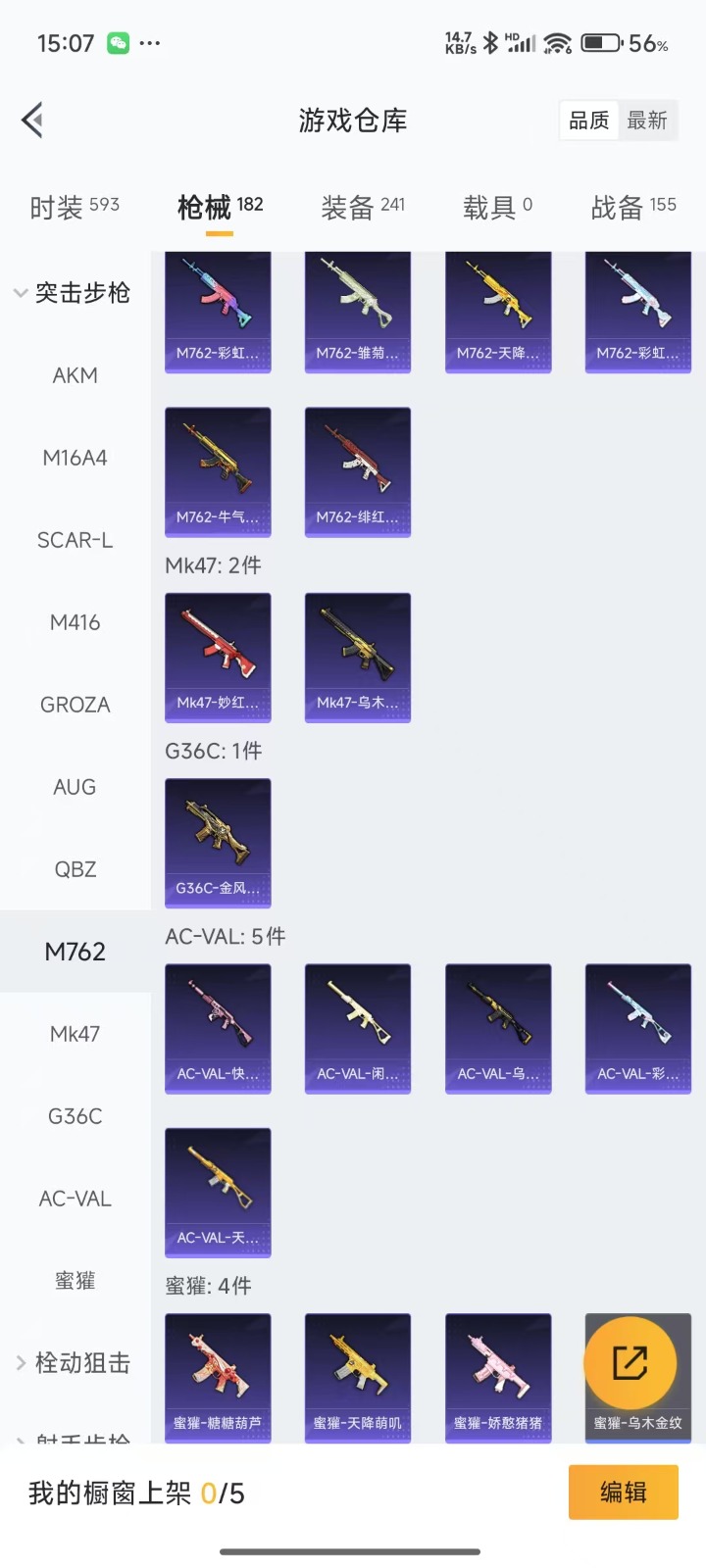Open the Mk47-妙红 skin tile
Screen dimensions: 706x1568
click(218, 658)
